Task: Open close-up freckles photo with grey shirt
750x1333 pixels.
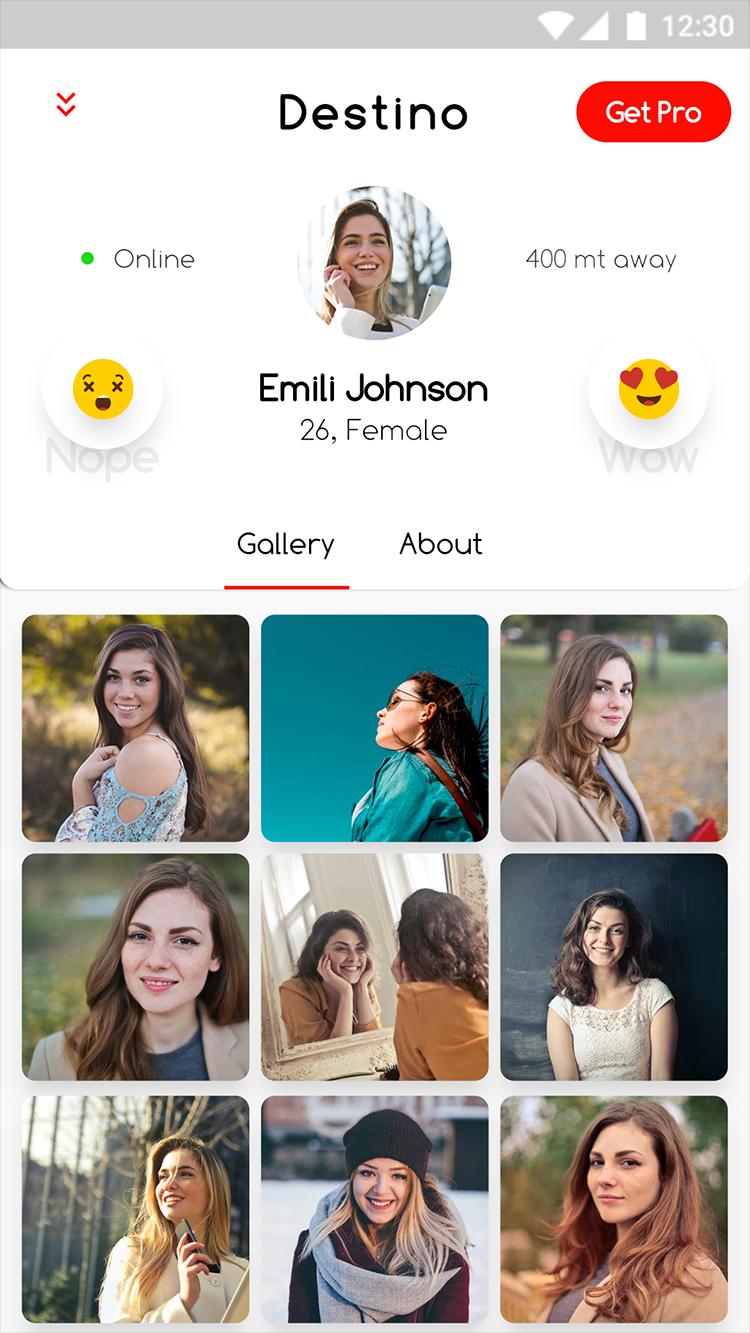Action: 136,967
